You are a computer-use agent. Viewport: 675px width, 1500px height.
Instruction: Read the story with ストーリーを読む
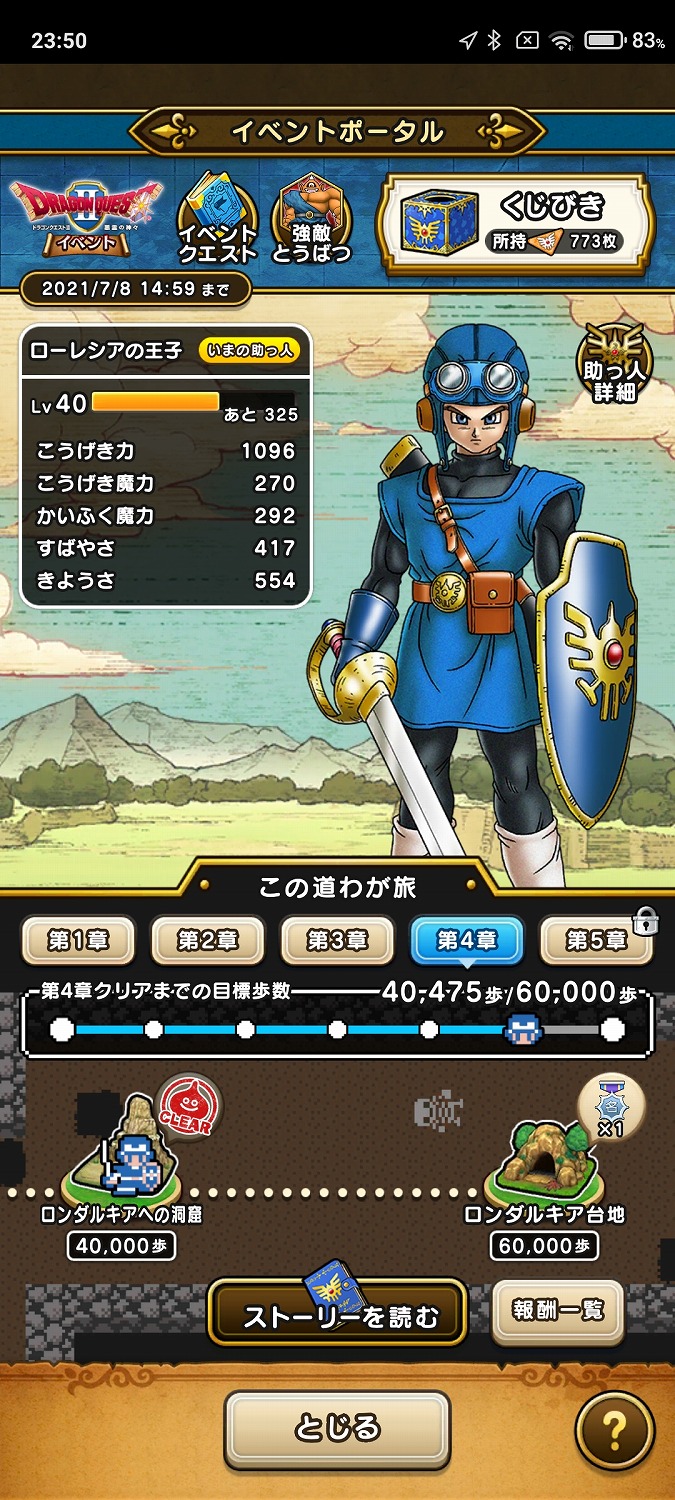point(338,1315)
